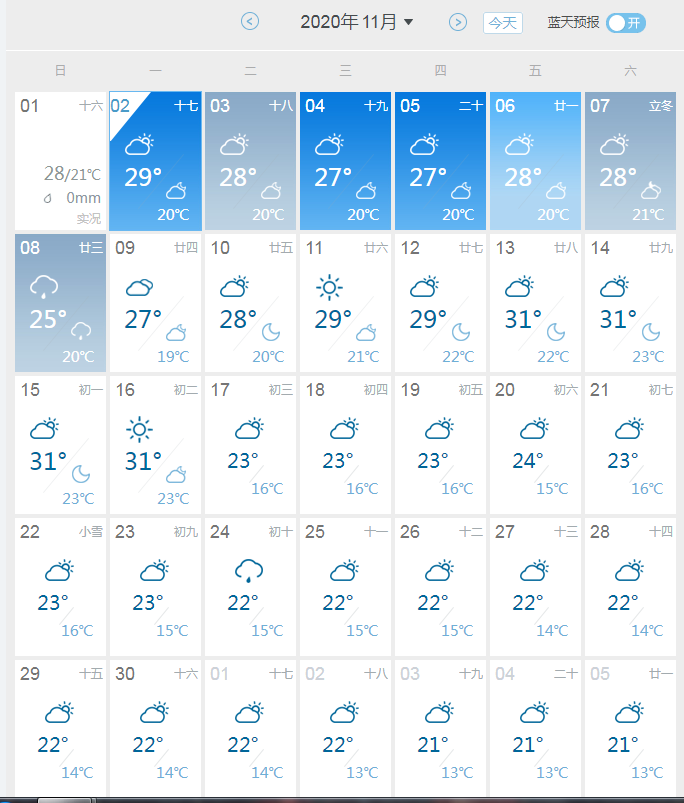Open November 16 forecast cell
This screenshot has width=684, height=803.
[155, 444]
